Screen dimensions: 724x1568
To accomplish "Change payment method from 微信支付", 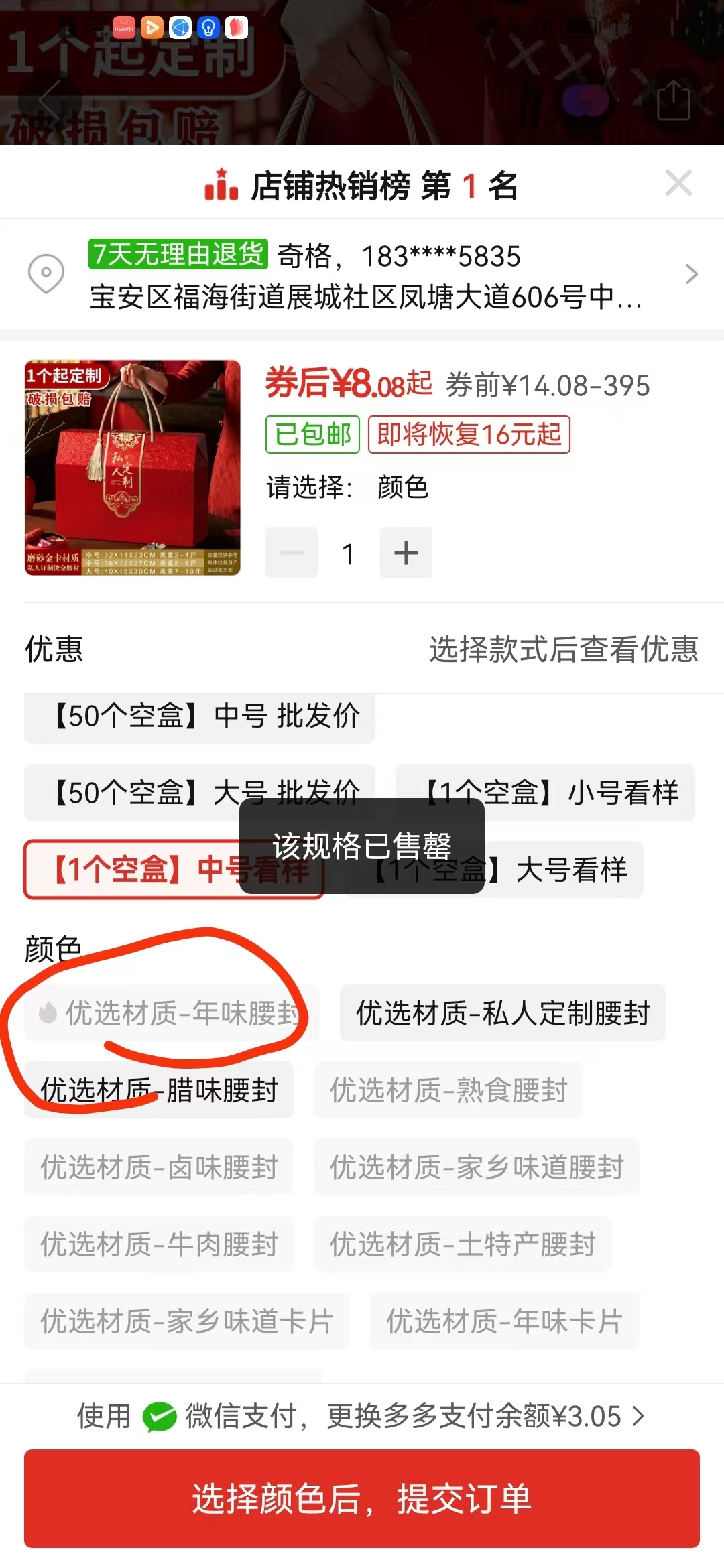I will tap(362, 1416).
